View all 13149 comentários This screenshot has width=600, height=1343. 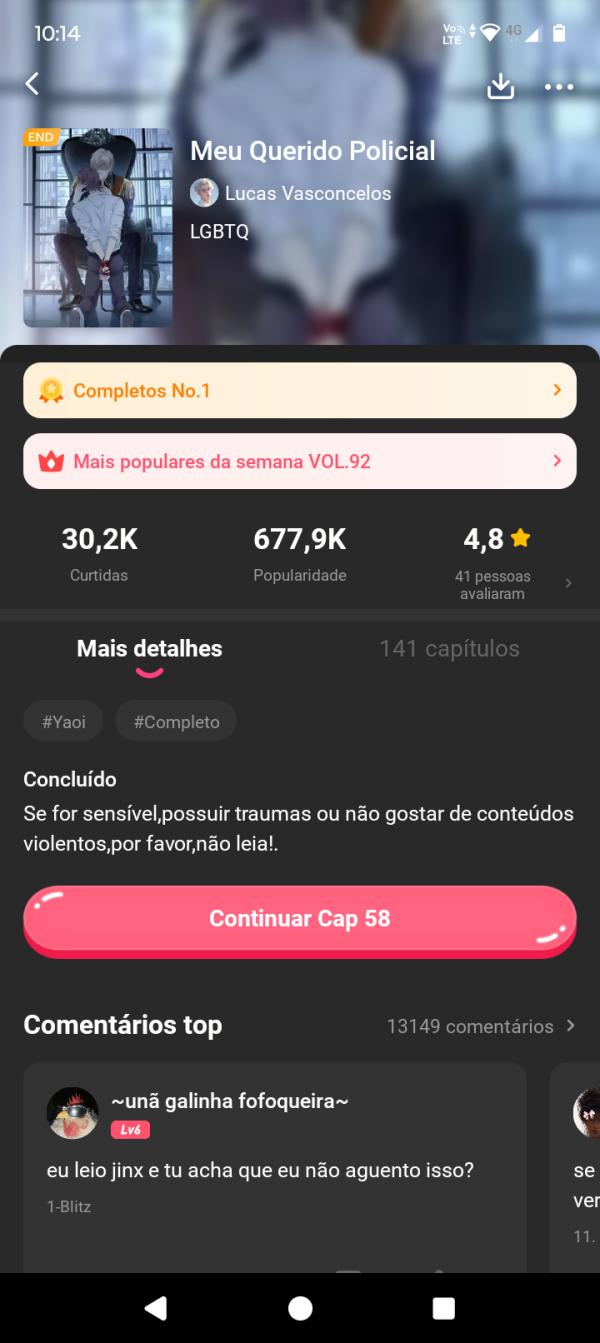pos(480,1026)
